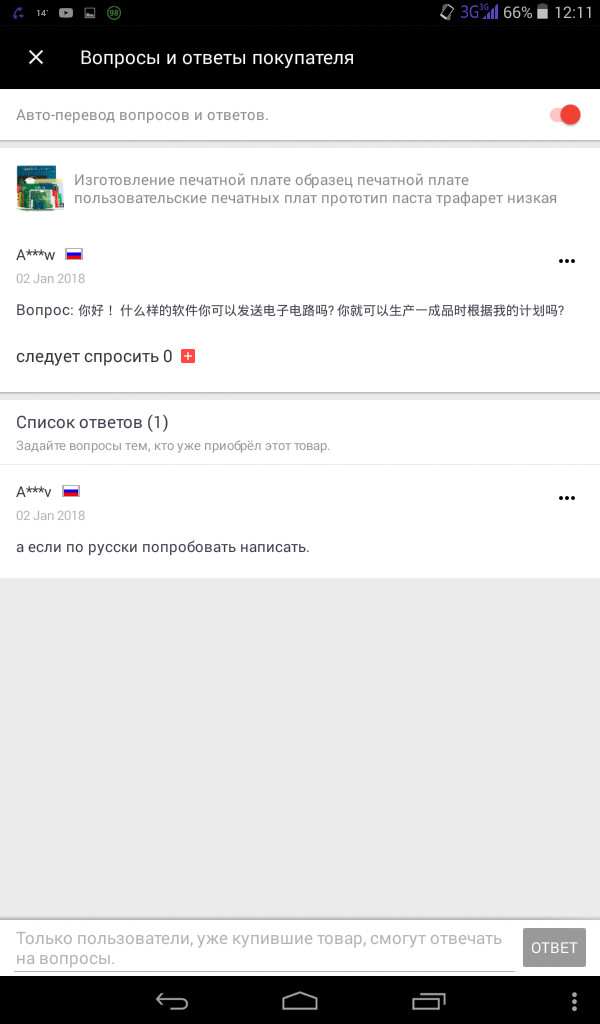Focus the answer text input field
The width and height of the screenshot is (600, 1024).
click(x=264, y=948)
